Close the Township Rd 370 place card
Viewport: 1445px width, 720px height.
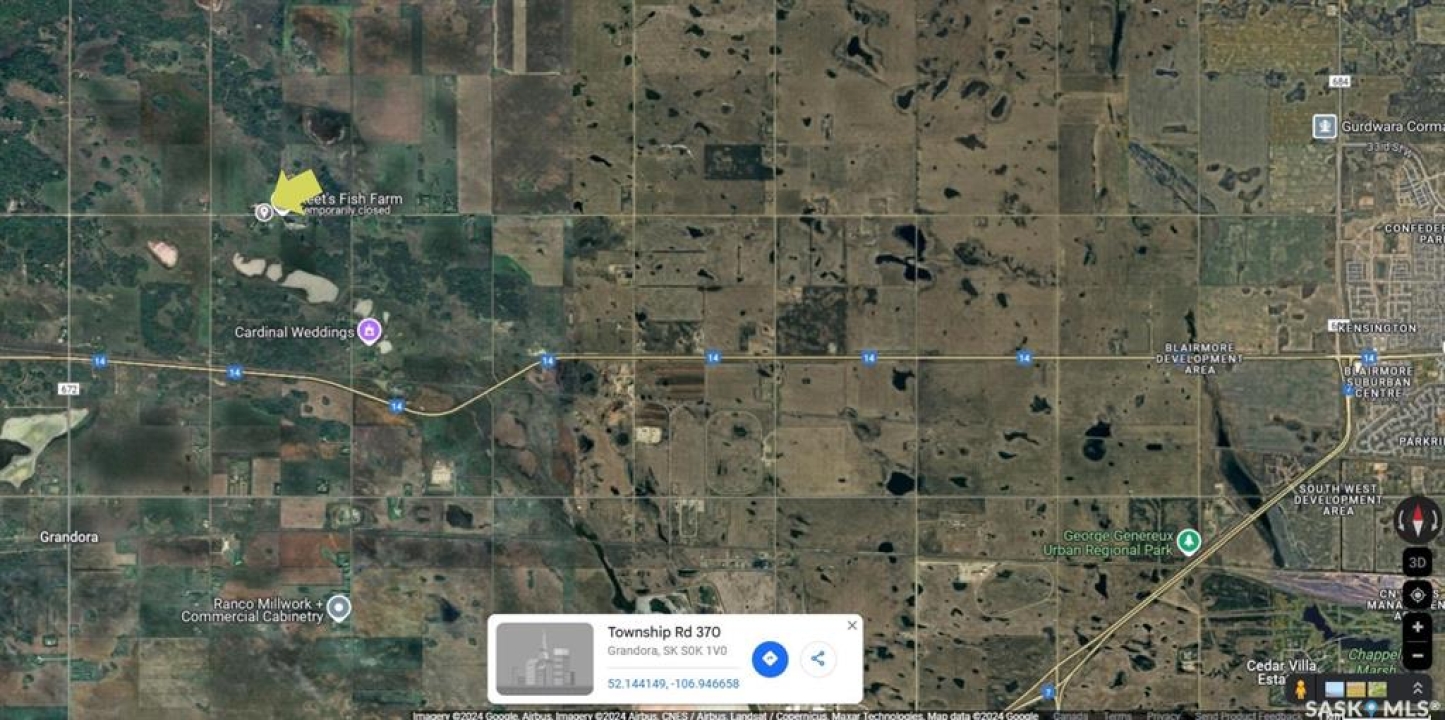click(x=852, y=626)
